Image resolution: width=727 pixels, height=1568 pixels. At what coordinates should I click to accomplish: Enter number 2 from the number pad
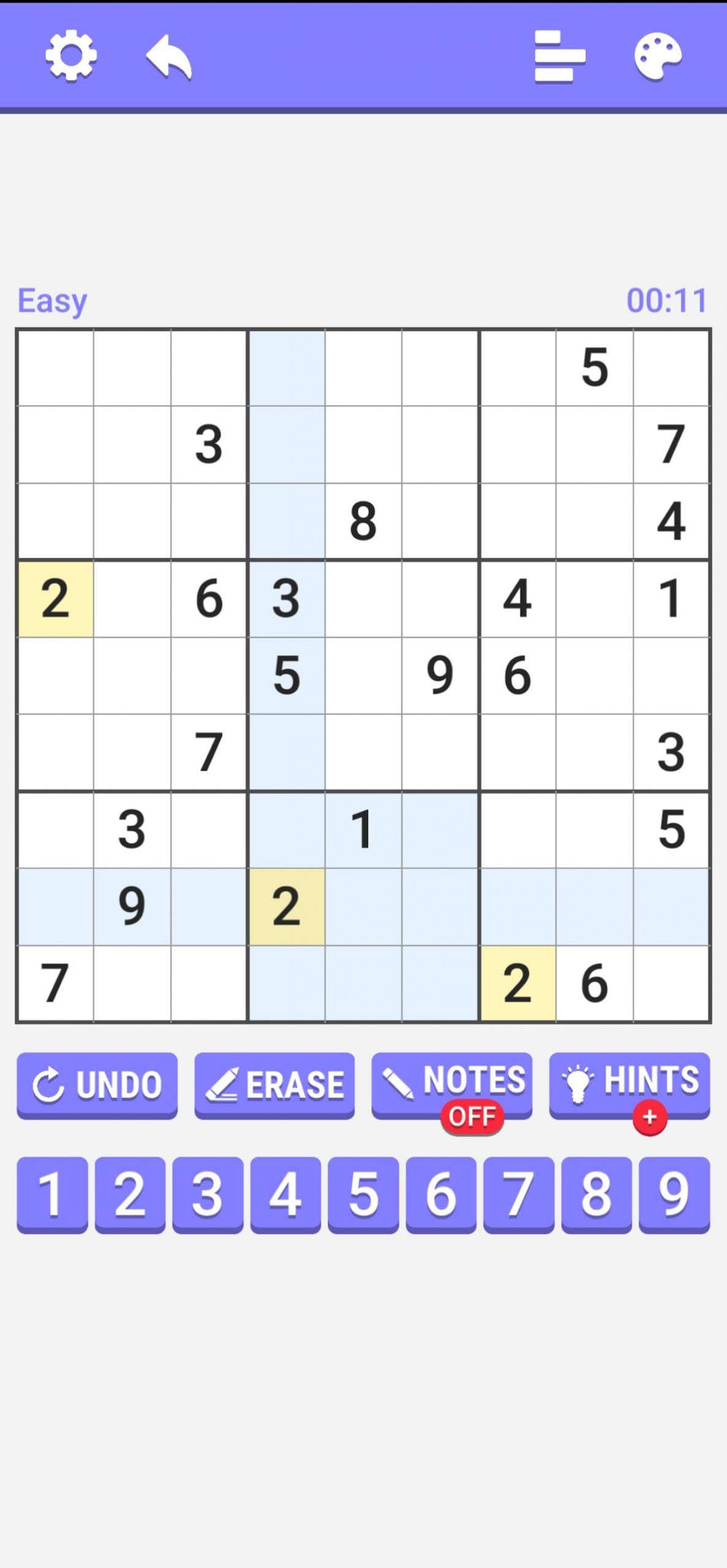(130, 1194)
